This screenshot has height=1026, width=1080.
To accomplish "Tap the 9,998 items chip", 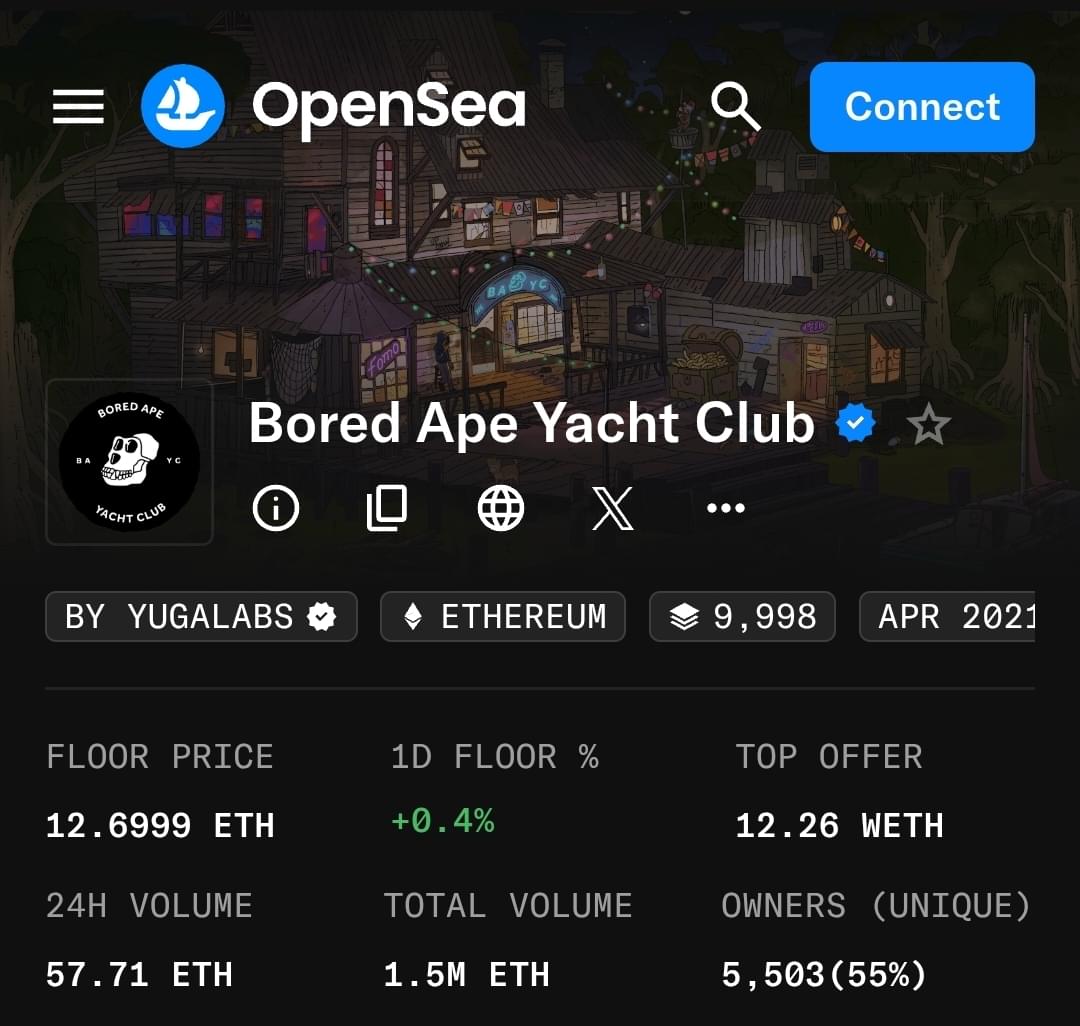I will click(x=742, y=617).
